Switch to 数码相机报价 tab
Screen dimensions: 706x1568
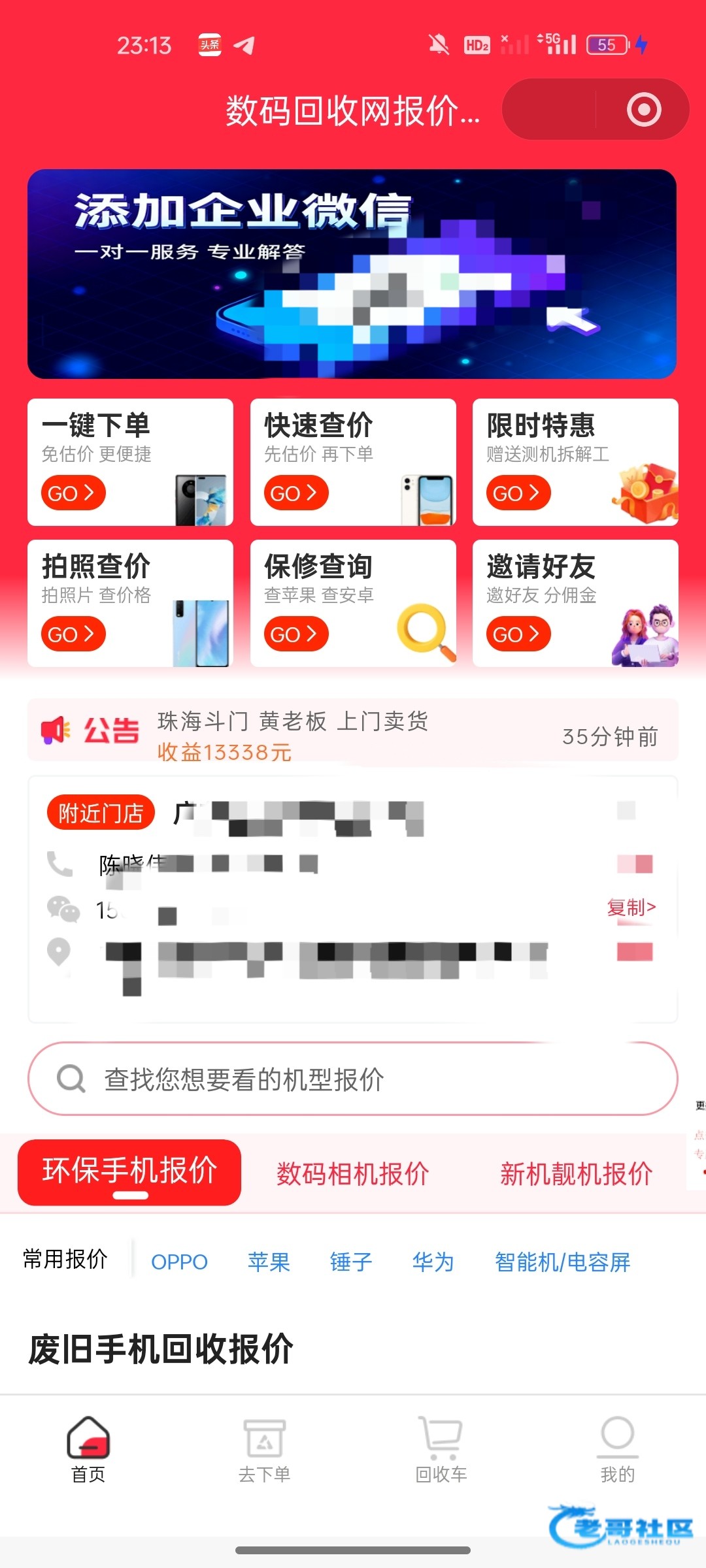pyautogui.click(x=352, y=1174)
